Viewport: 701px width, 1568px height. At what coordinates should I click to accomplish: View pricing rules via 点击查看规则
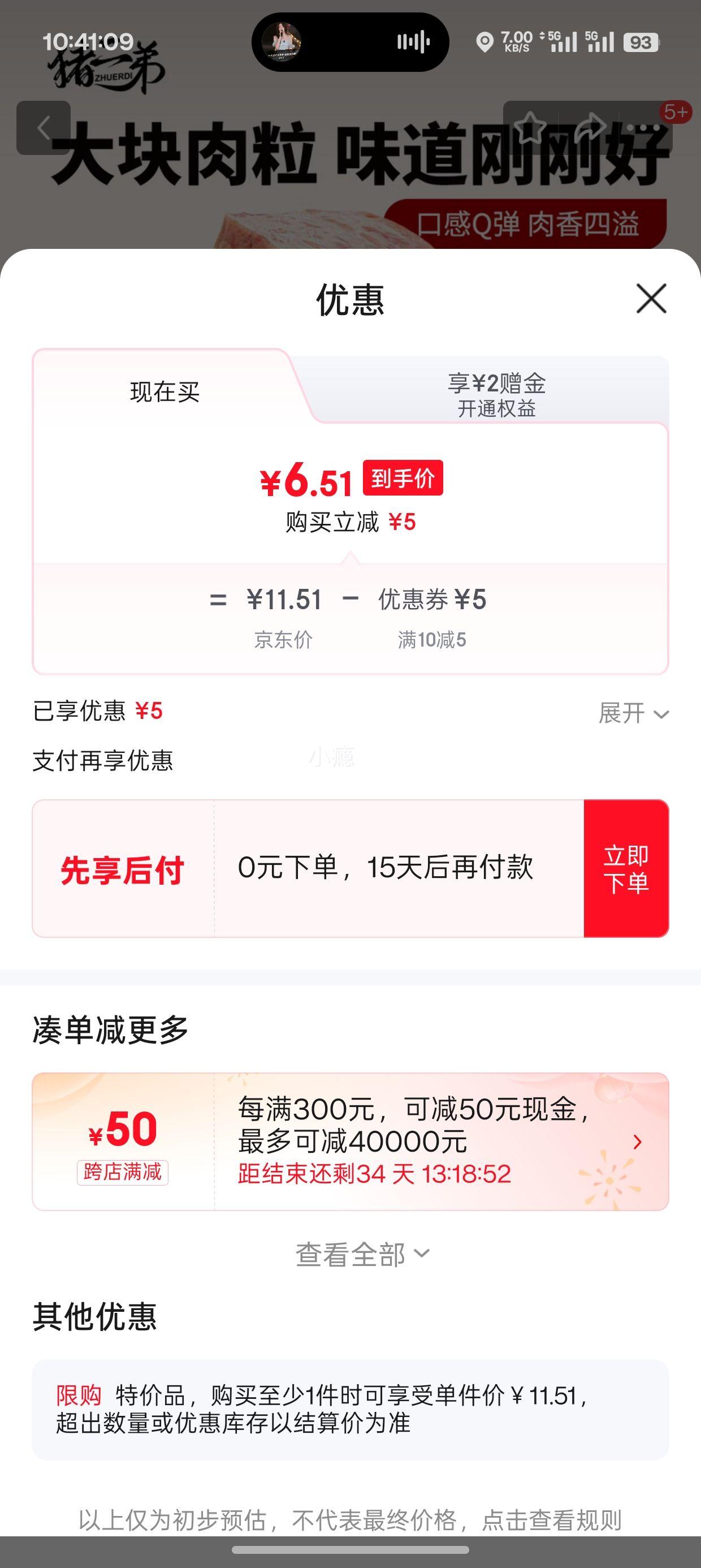click(x=551, y=1520)
